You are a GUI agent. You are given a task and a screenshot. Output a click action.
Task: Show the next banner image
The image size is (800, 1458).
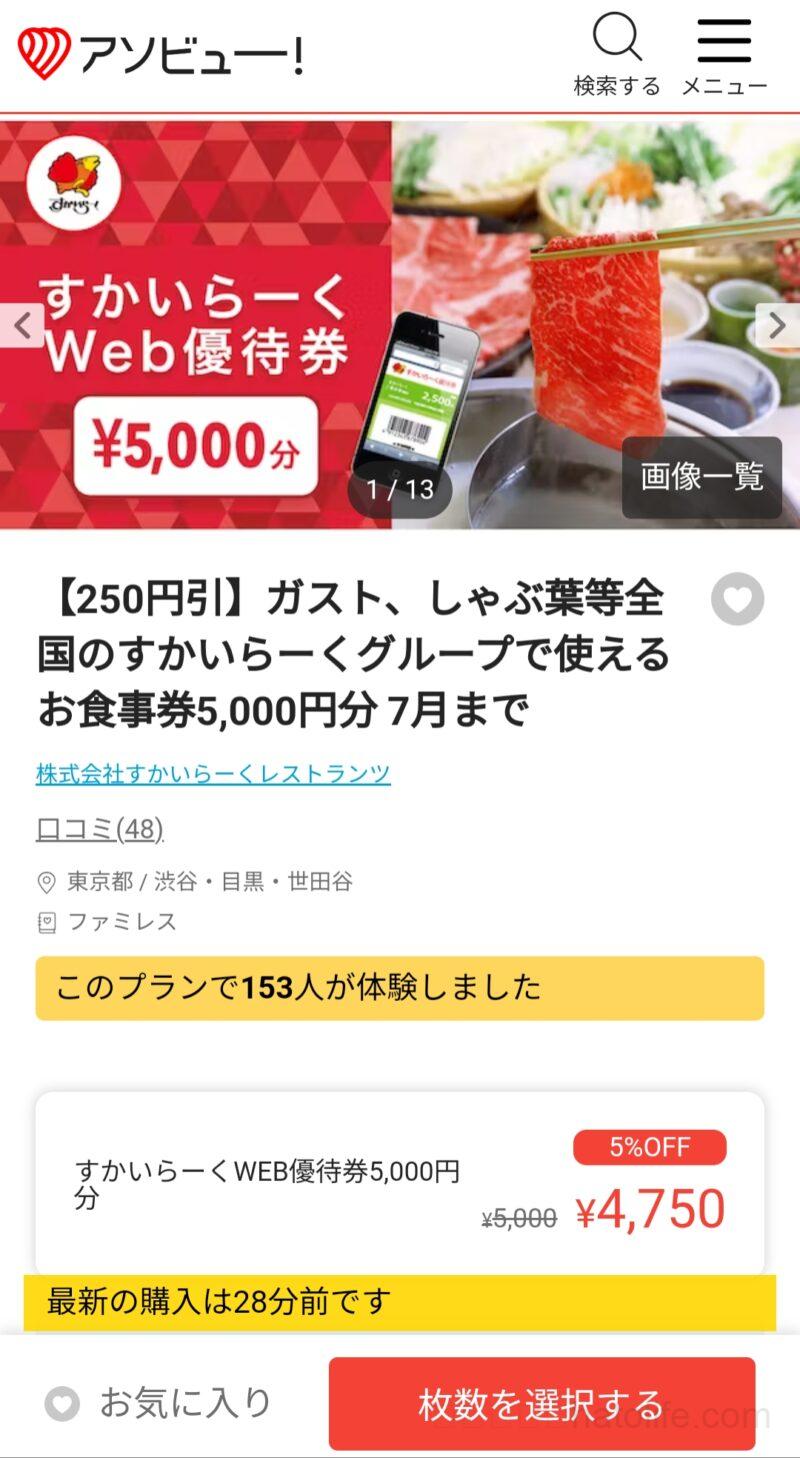point(777,325)
